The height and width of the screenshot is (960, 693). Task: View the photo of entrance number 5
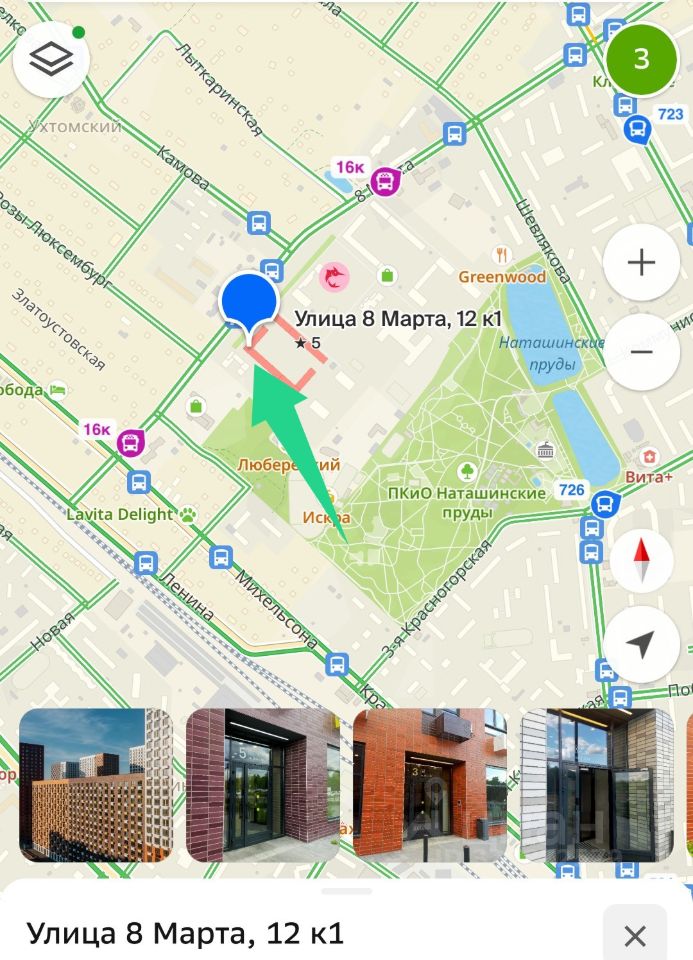pyautogui.click(x=263, y=785)
